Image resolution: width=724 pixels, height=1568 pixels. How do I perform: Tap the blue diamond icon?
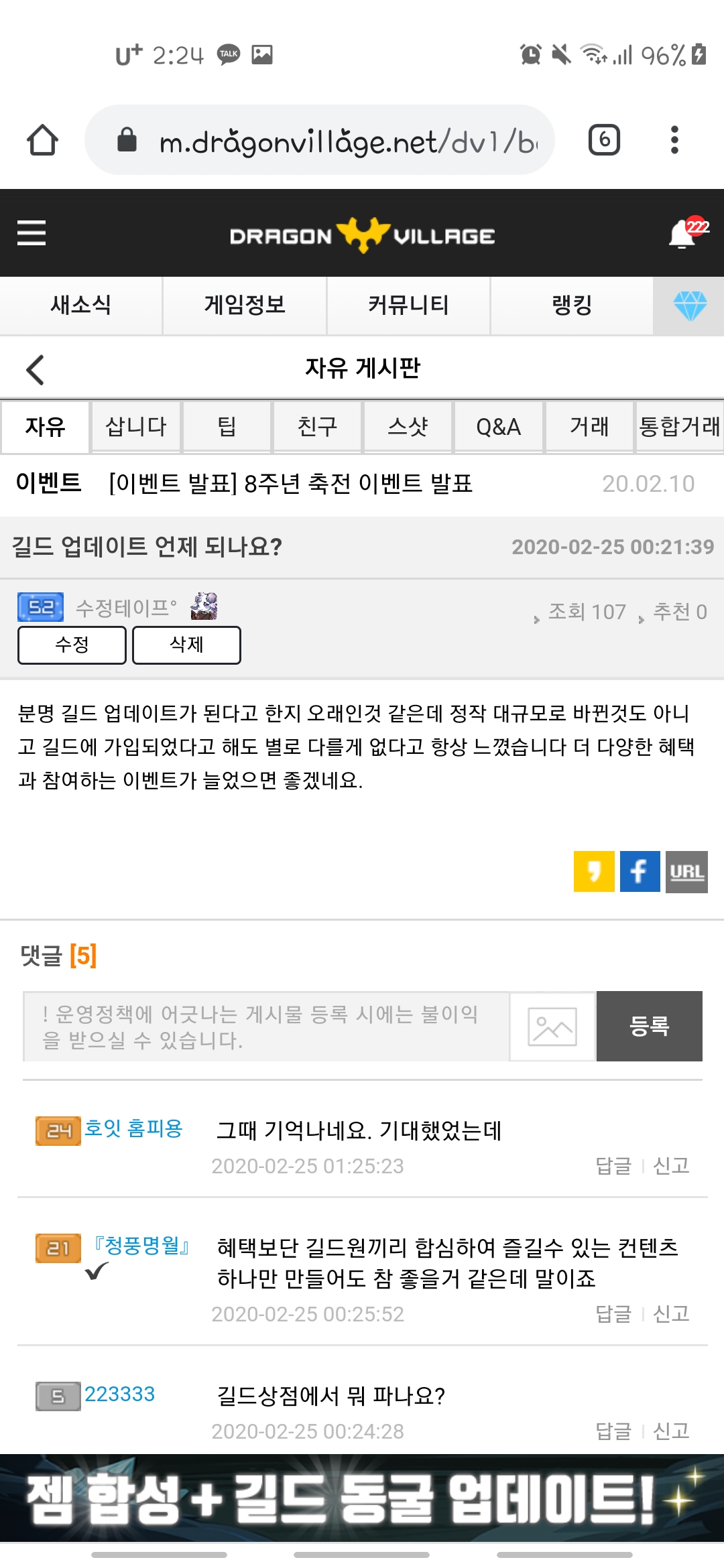[689, 306]
